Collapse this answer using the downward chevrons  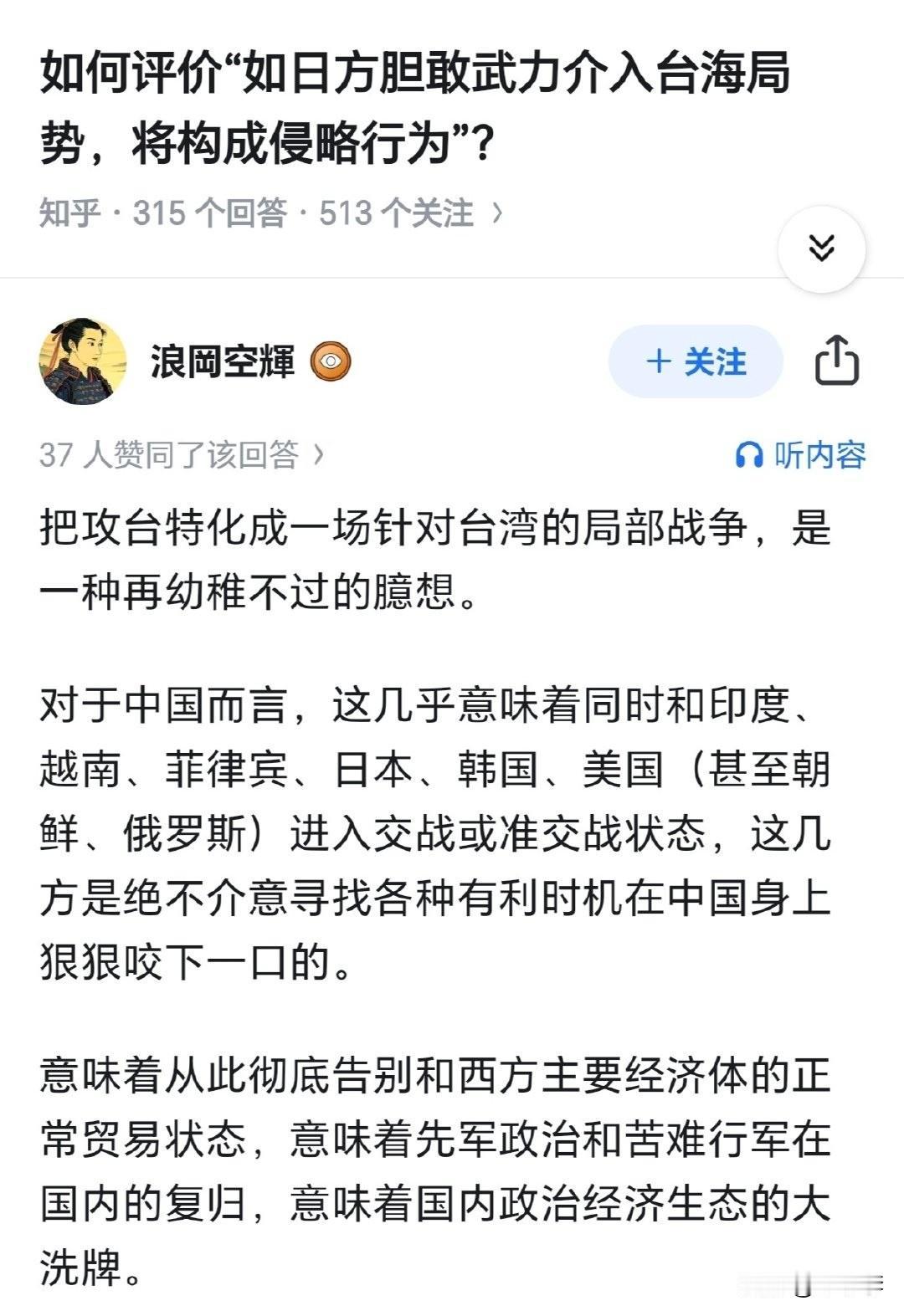click(x=824, y=246)
